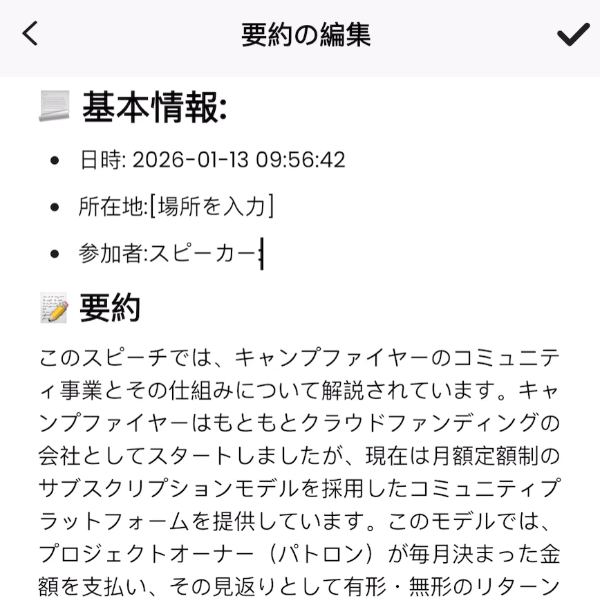
Task: Save edits with the checkmark icon
Action: [572, 35]
